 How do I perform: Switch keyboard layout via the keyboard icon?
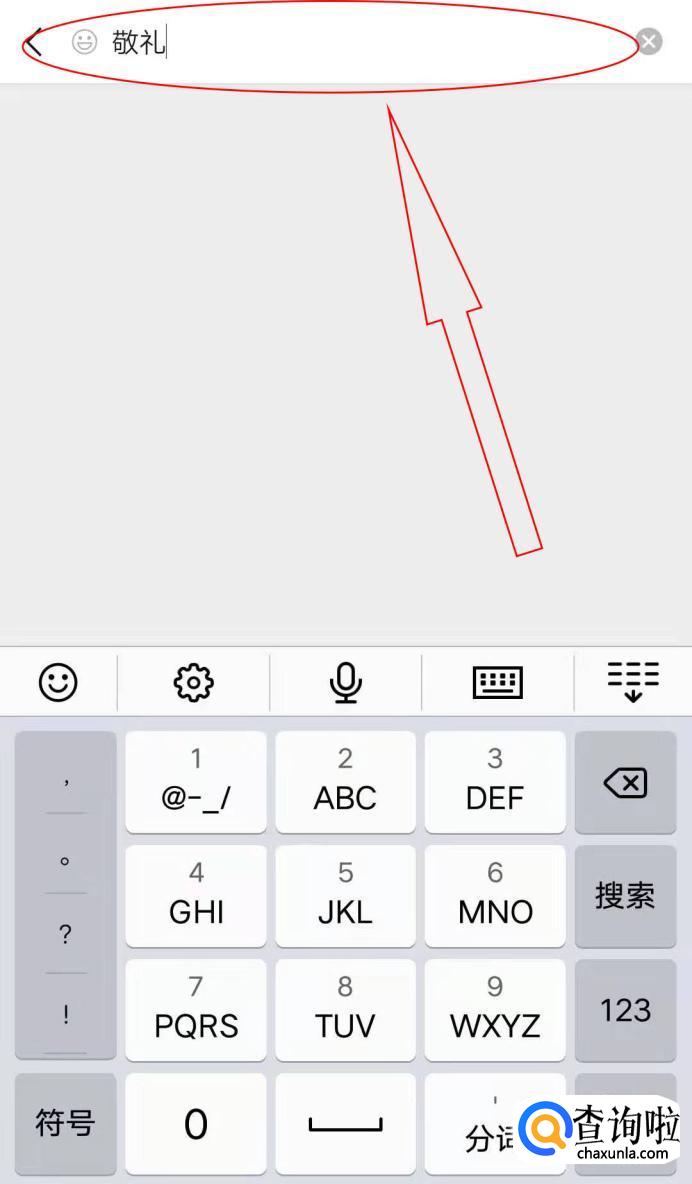[497, 682]
